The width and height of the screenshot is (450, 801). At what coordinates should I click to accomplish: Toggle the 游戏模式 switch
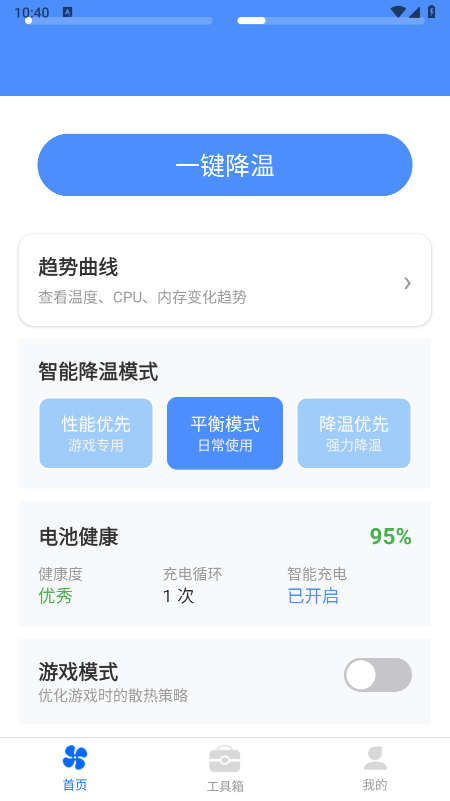tap(378, 675)
